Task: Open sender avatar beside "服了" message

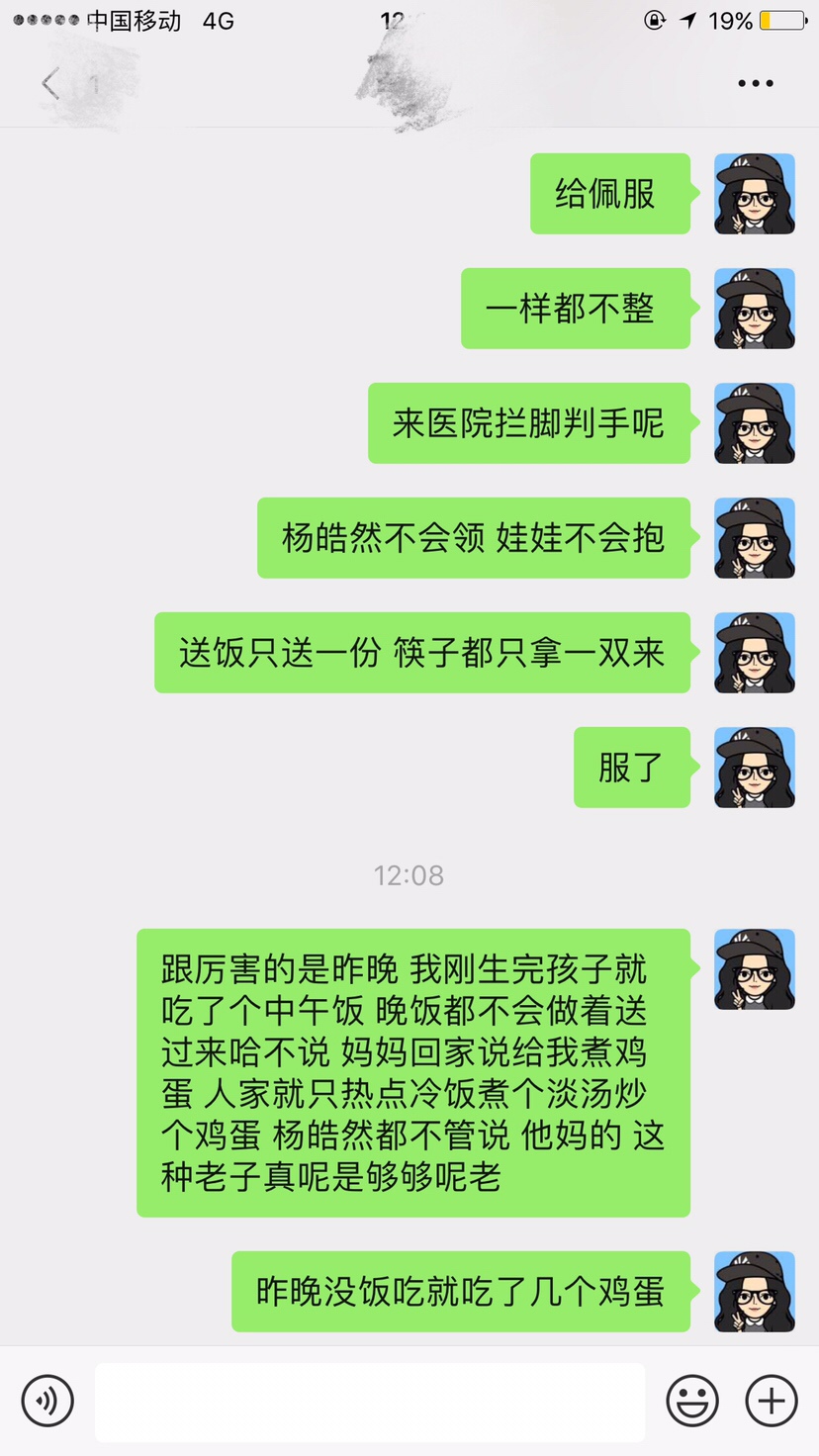Action: 755,768
